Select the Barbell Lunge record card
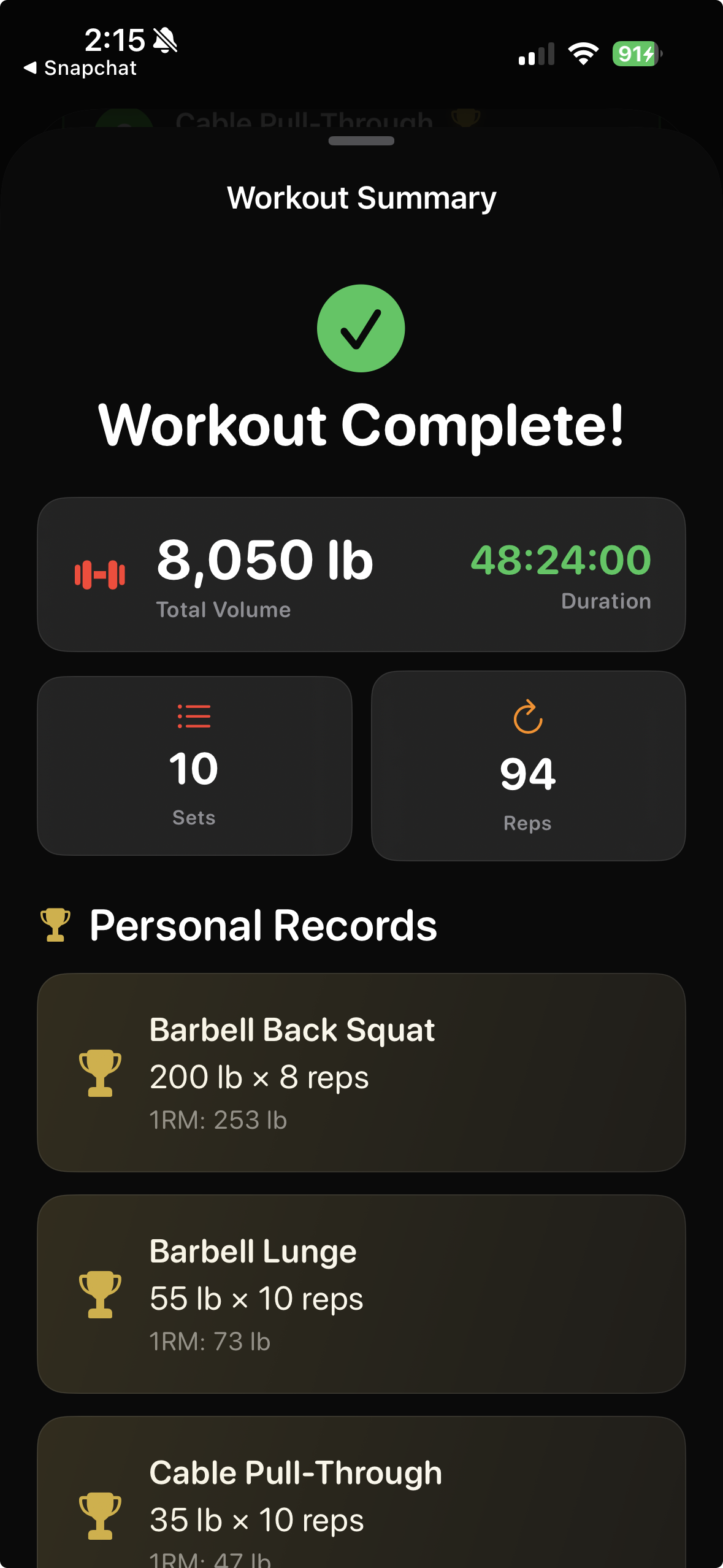The height and width of the screenshot is (1568, 723). [361, 1294]
